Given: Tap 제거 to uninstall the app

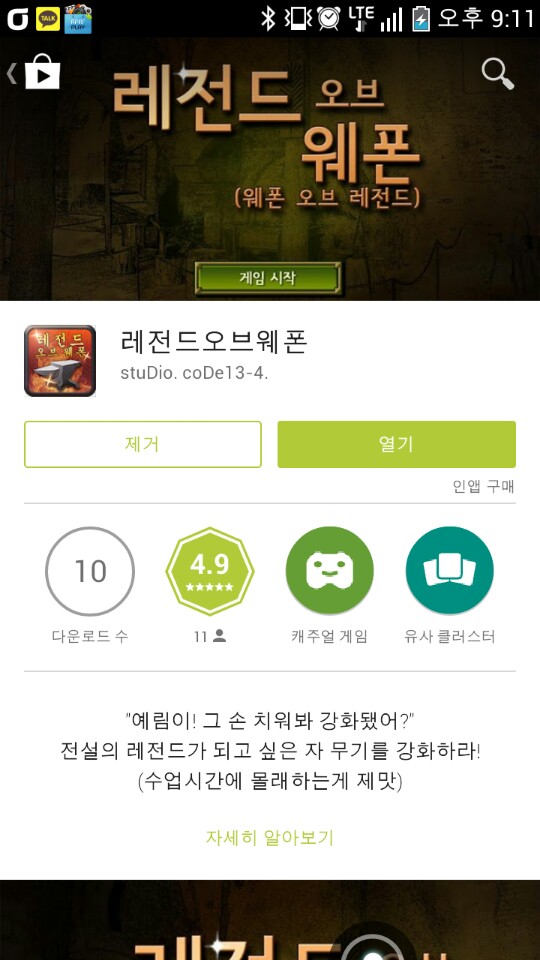Looking at the screenshot, I should [x=143, y=444].
